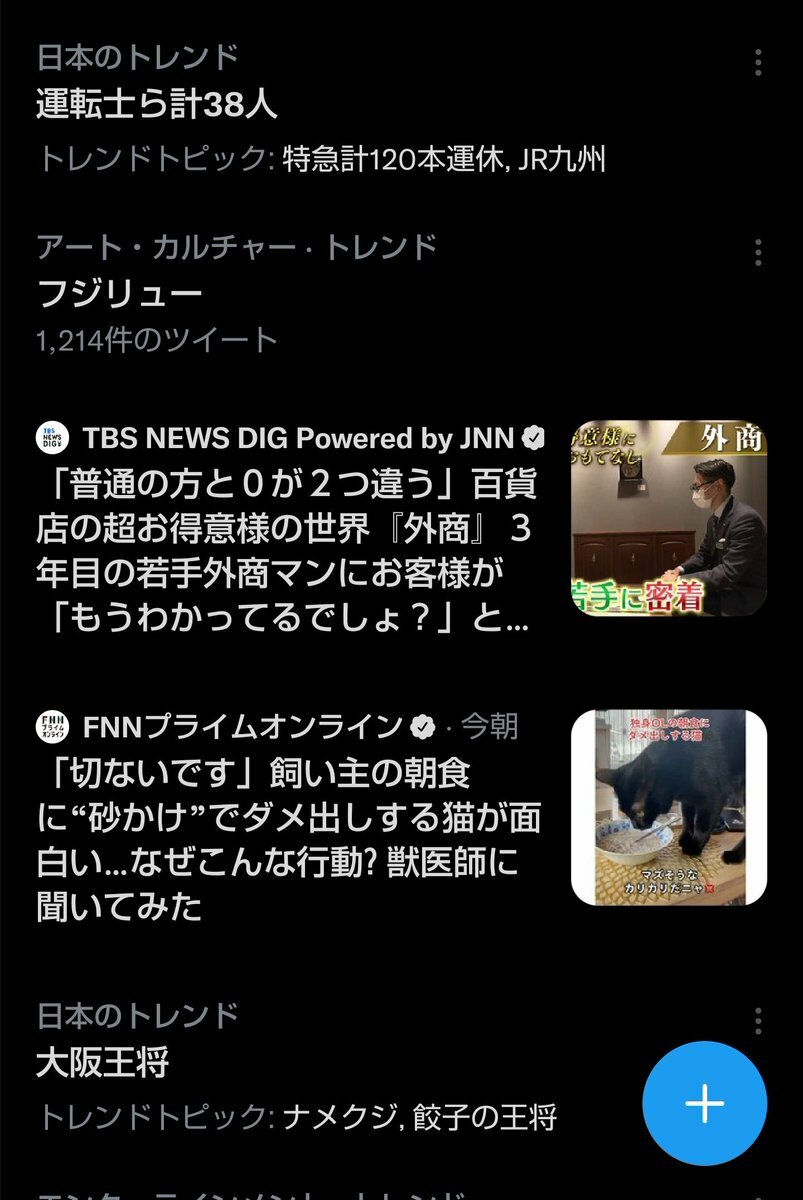Open the 運転士ら計38人 trend
This screenshot has width=803, height=1200.
pos(157,105)
